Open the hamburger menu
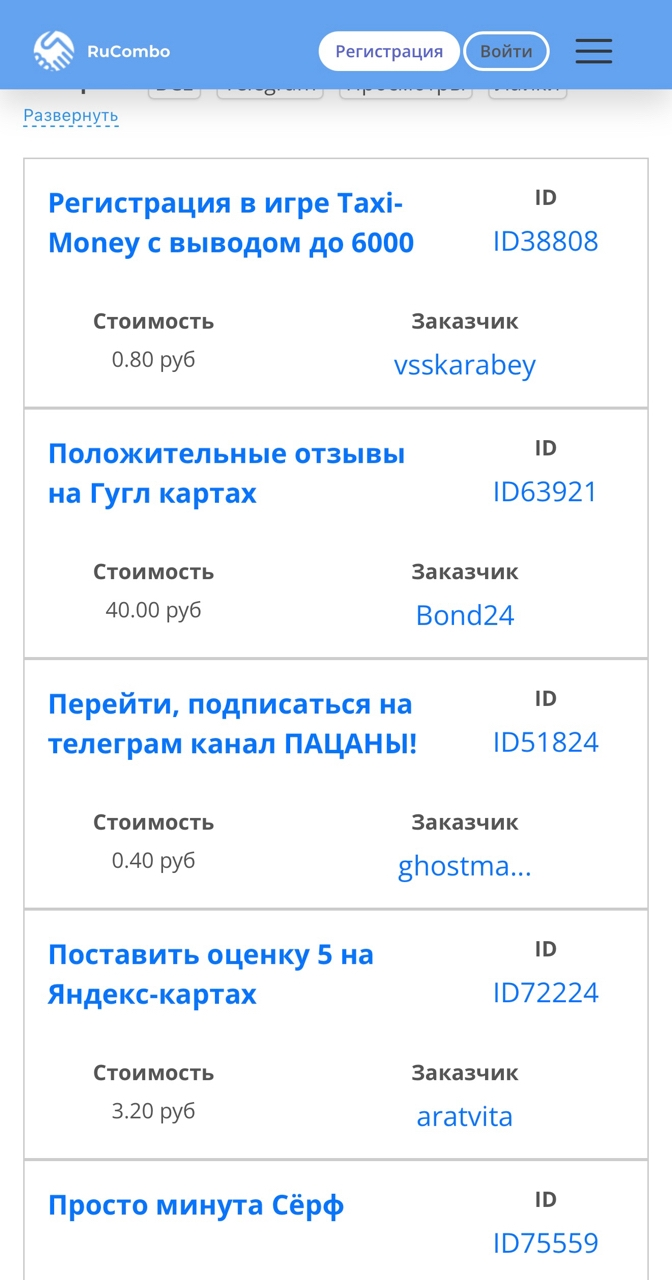This screenshot has height=1280, width=672. click(x=593, y=52)
